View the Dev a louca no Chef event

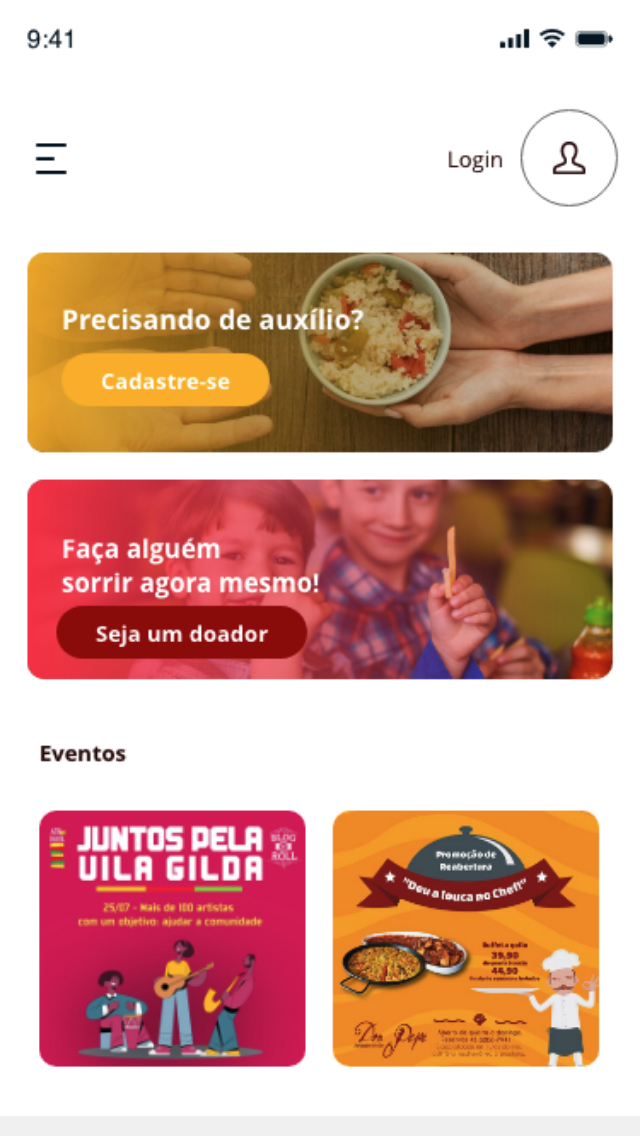[466, 938]
